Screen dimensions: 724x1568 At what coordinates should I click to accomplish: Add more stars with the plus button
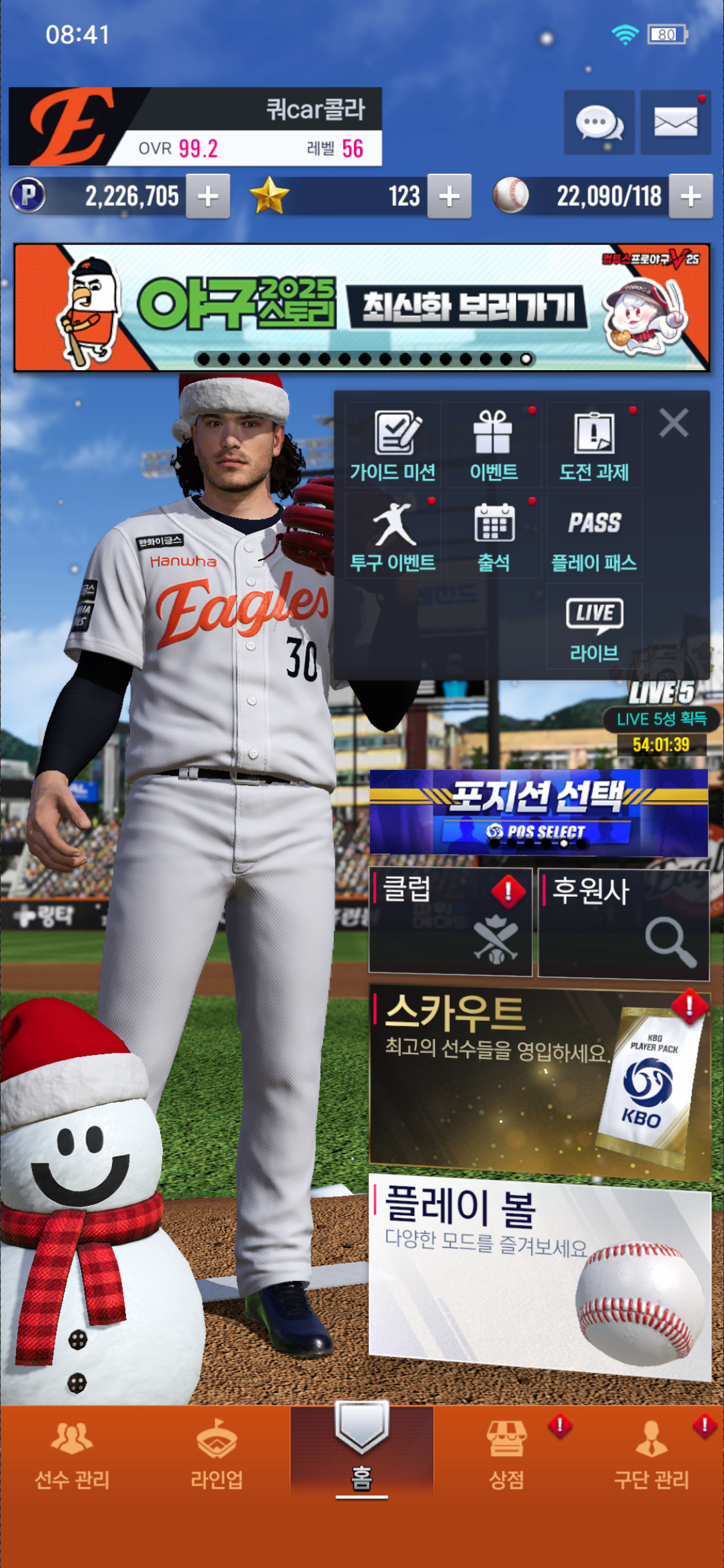pos(449,196)
